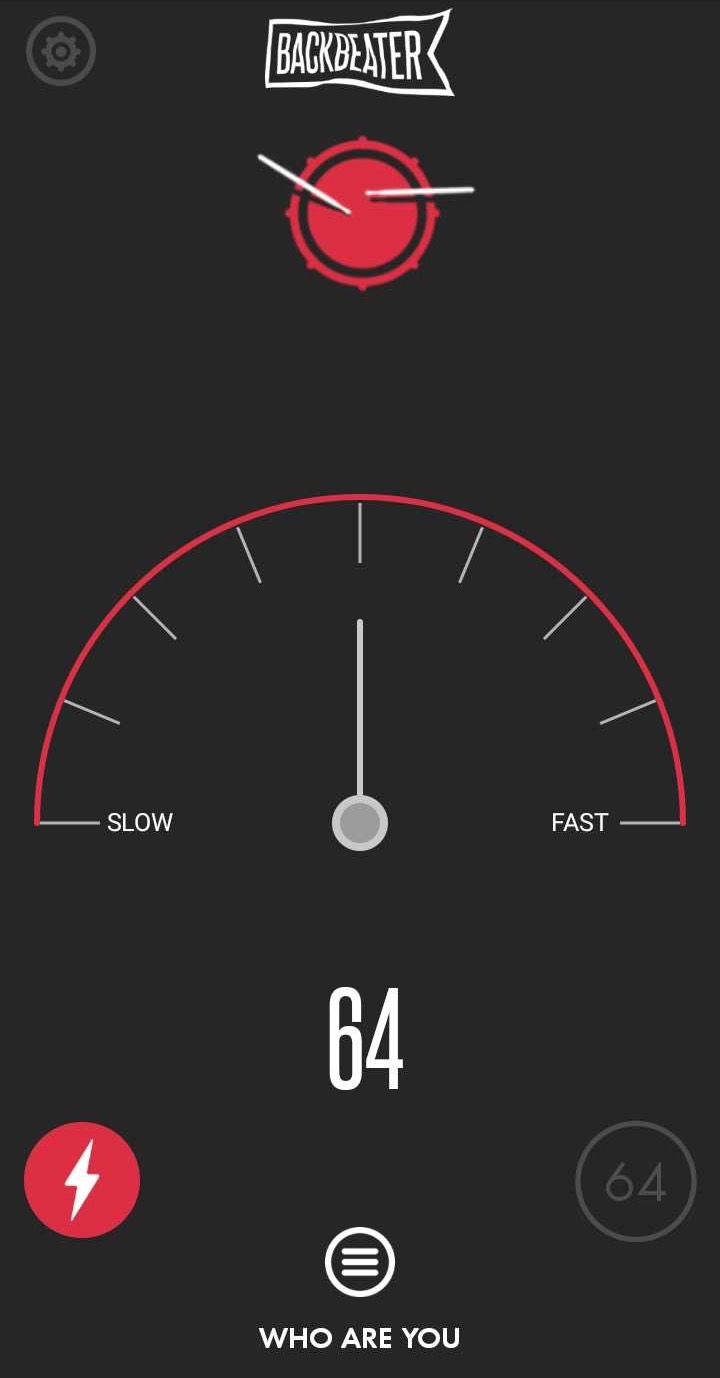Open the song list menu icon
The image size is (720, 1378).
point(360,1262)
